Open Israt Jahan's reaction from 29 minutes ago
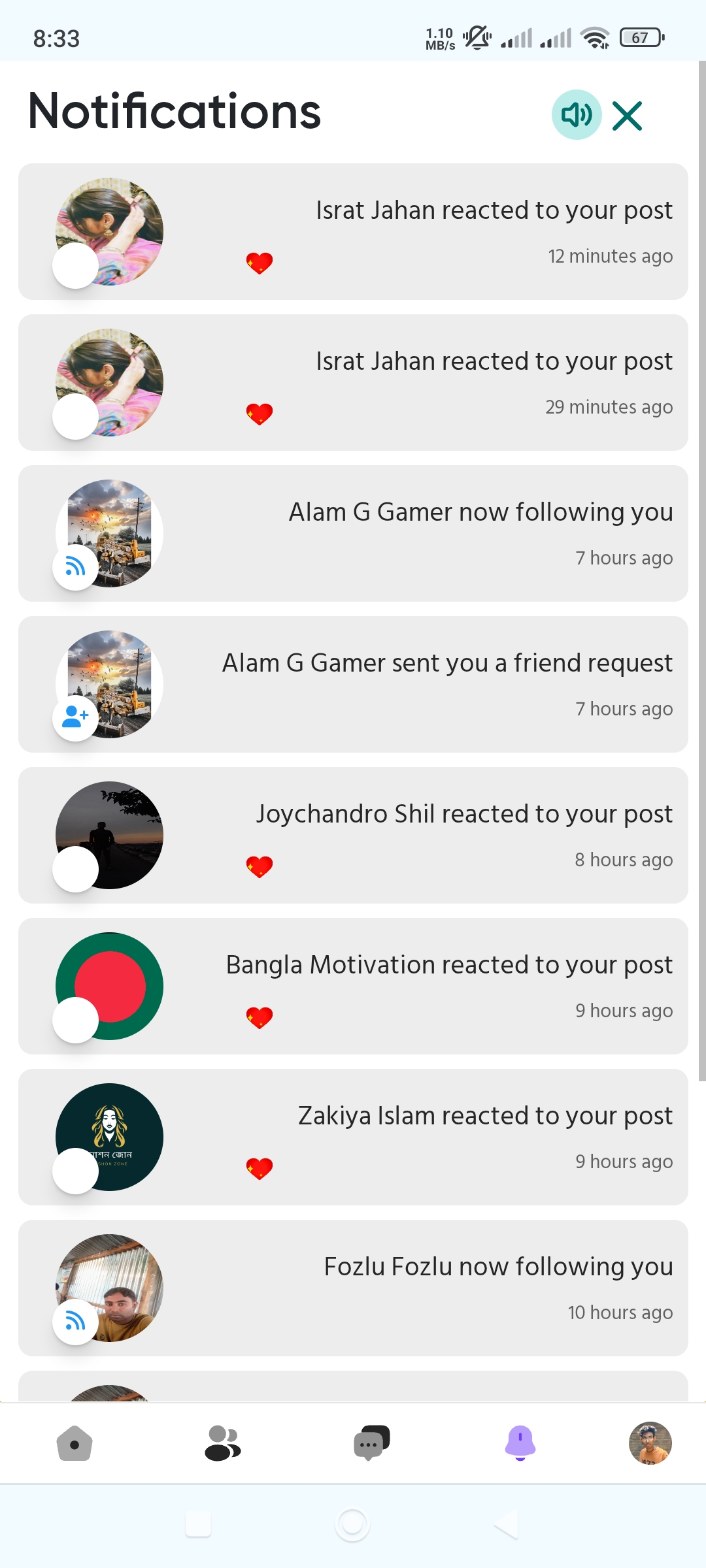This screenshot has width=706, height=1568. [x=353, y=383]
